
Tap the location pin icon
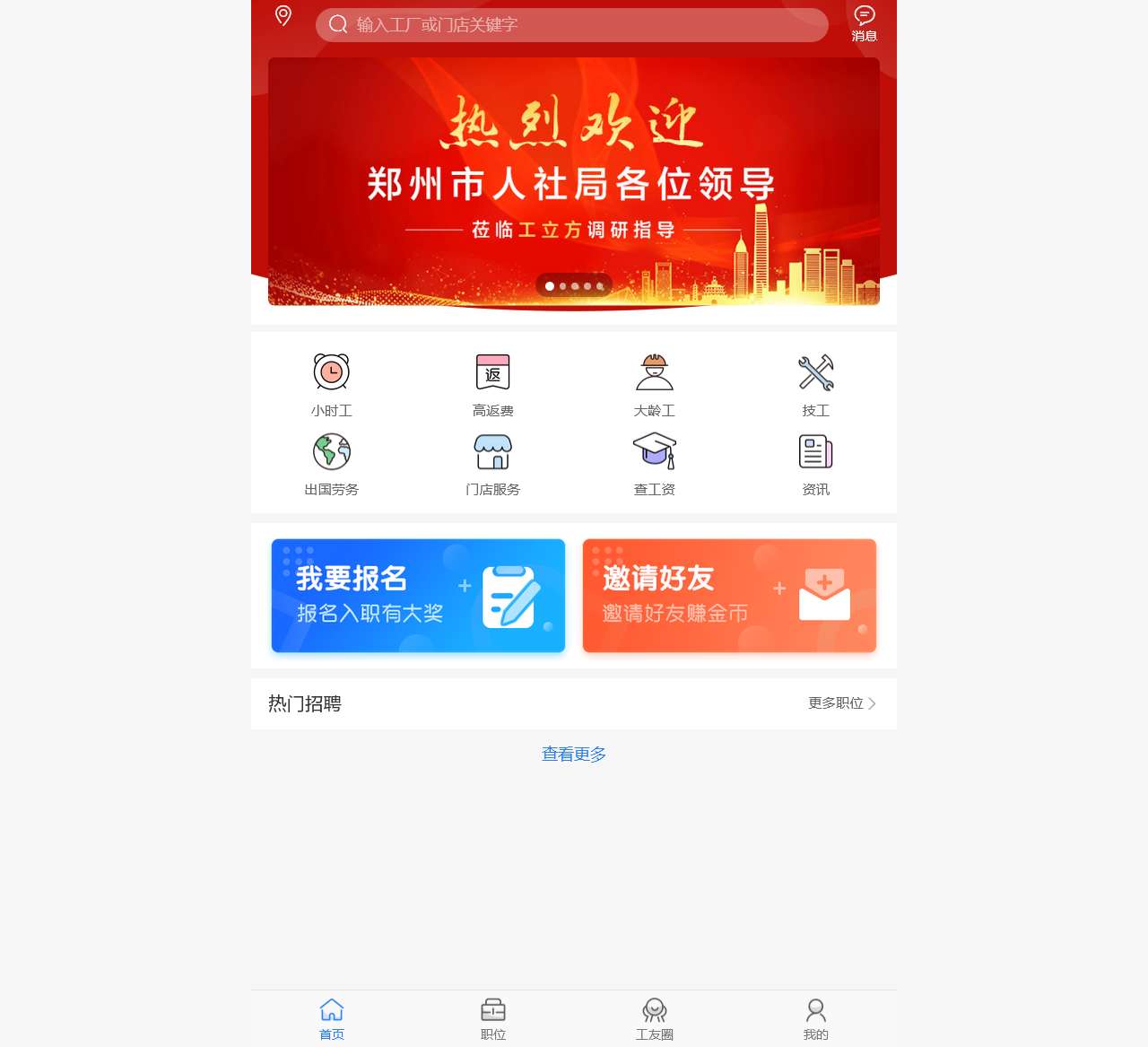[x=283, y=15]
